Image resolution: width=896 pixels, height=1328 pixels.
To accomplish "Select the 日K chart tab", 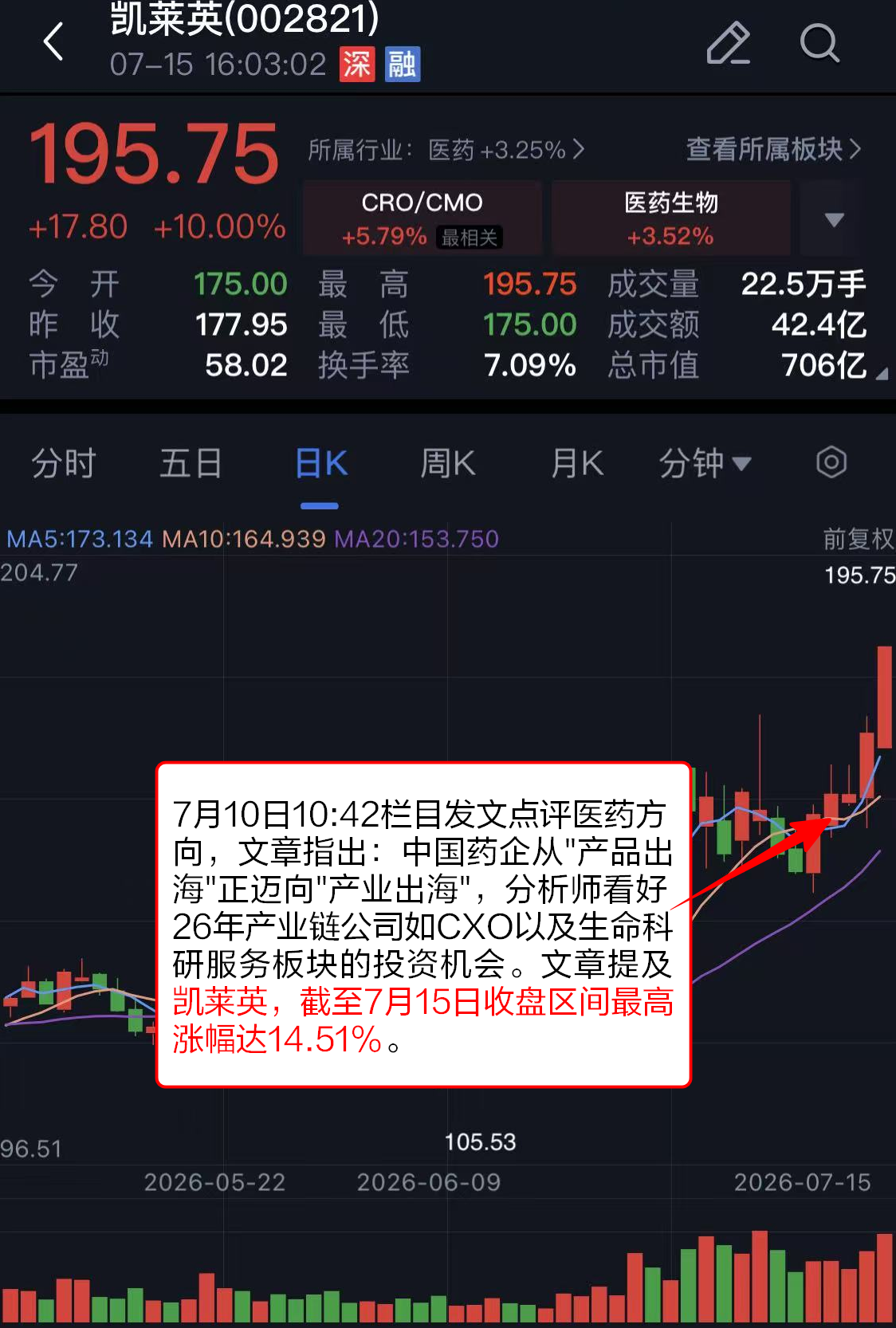I will click(320, 463).
